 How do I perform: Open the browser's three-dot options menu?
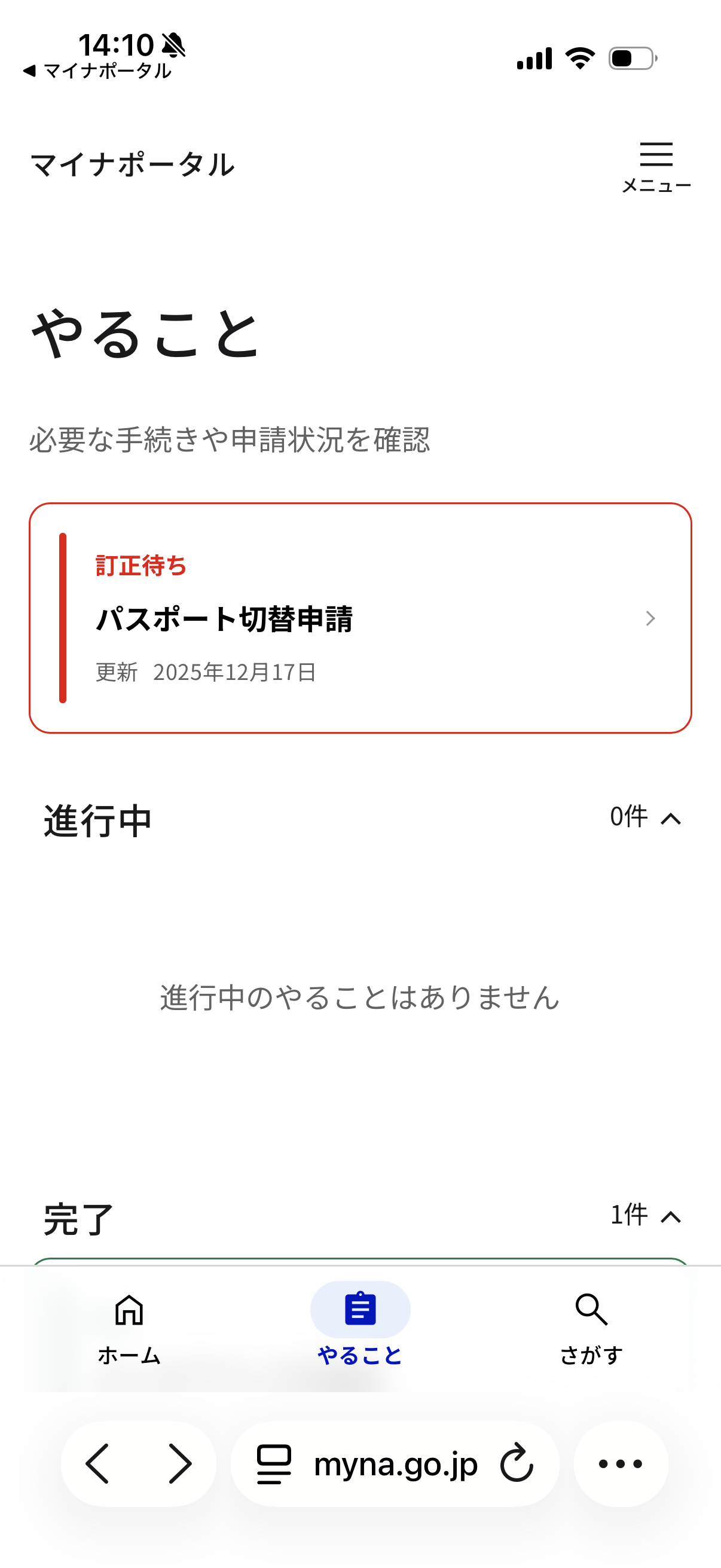620,1463
